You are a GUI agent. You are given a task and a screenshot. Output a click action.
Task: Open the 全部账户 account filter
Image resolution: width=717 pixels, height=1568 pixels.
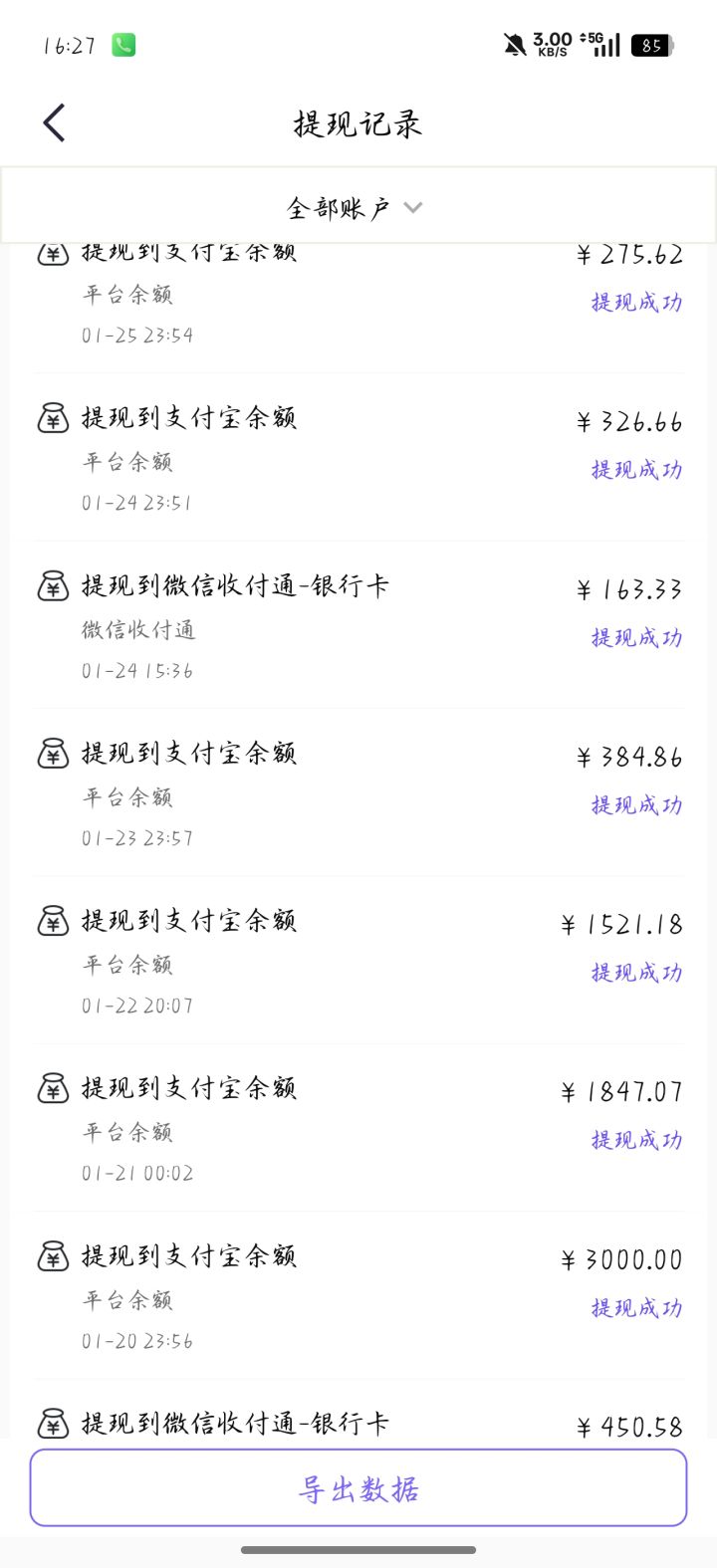pyautogui.click(x=339, y=207)
